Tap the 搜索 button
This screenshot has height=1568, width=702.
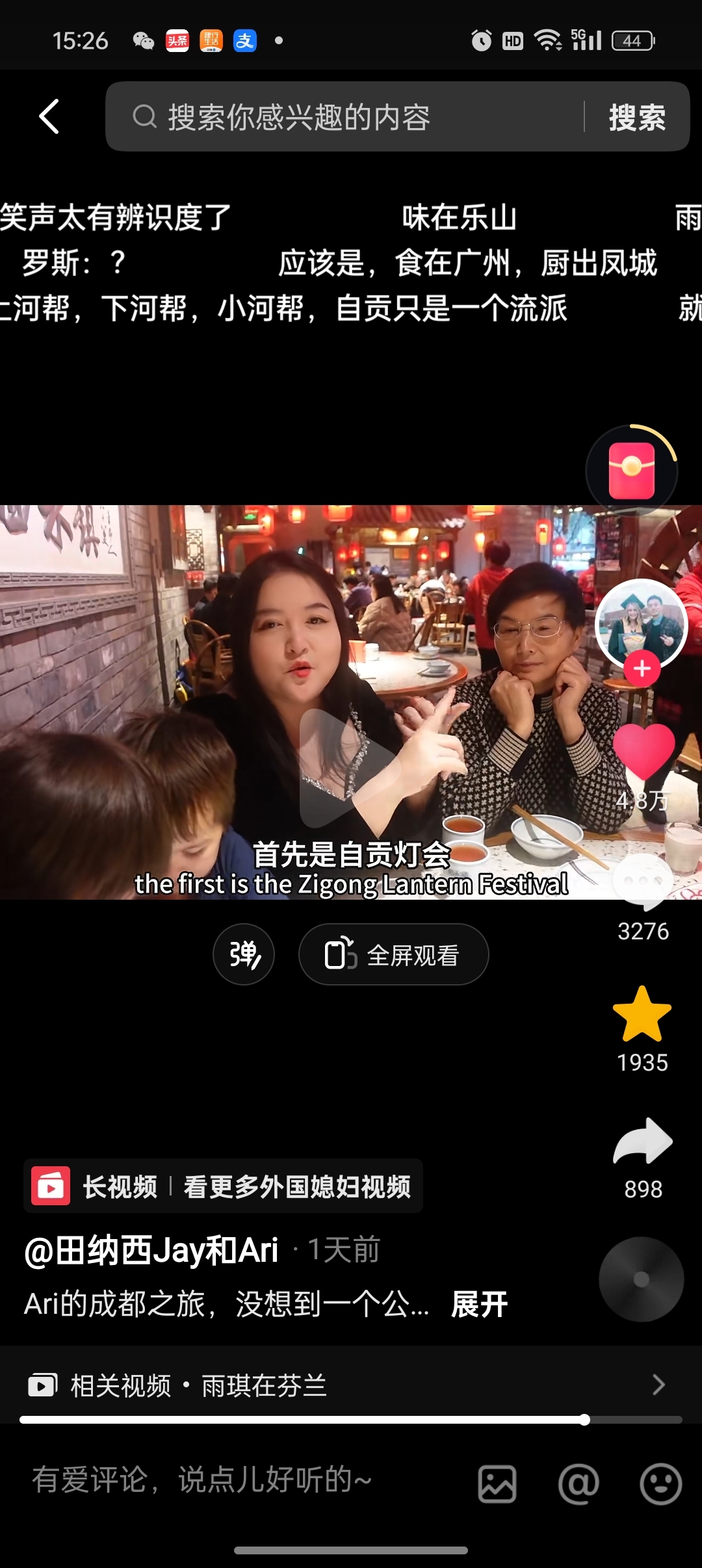click(x=636, y=118)
